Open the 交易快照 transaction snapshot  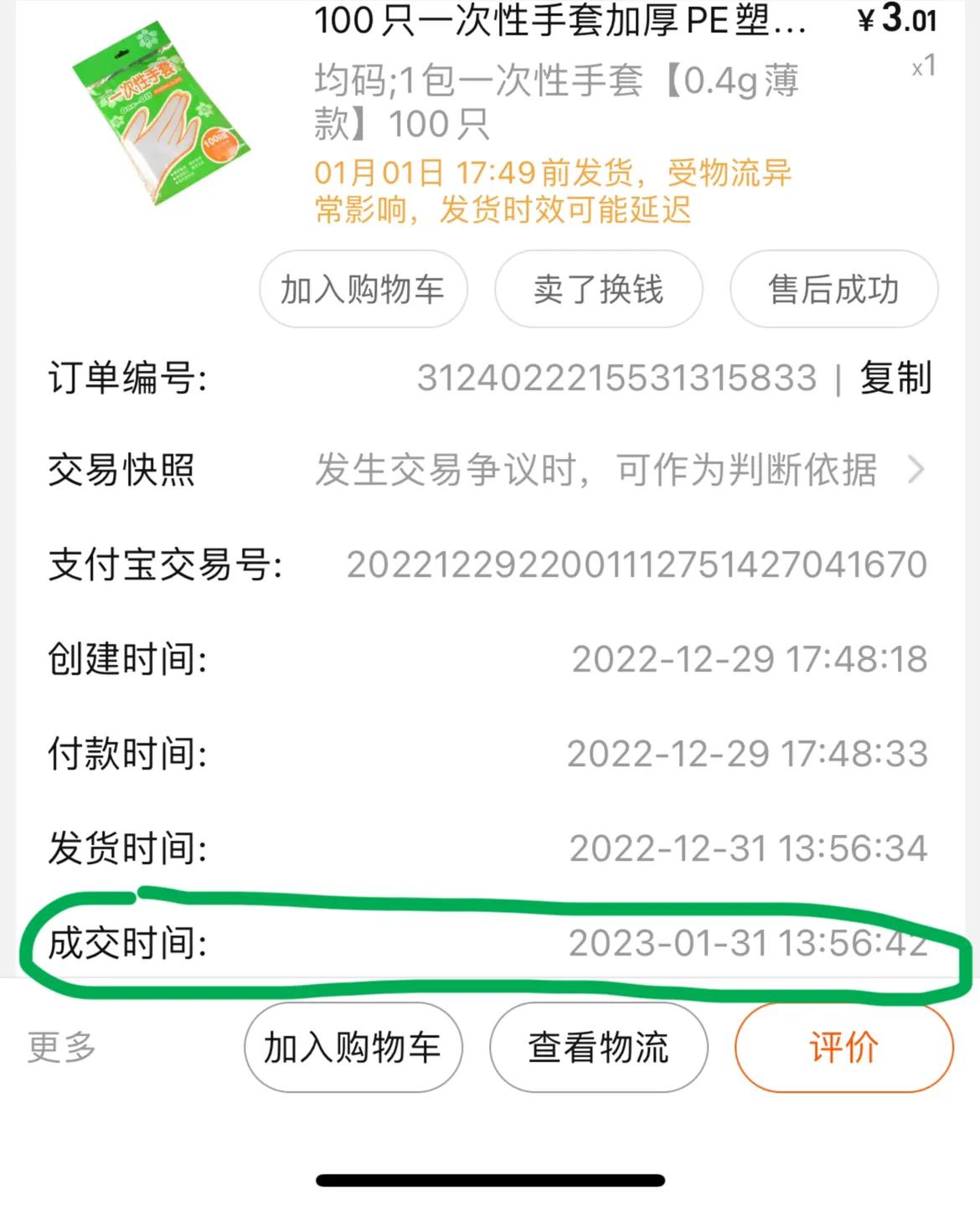122,472
